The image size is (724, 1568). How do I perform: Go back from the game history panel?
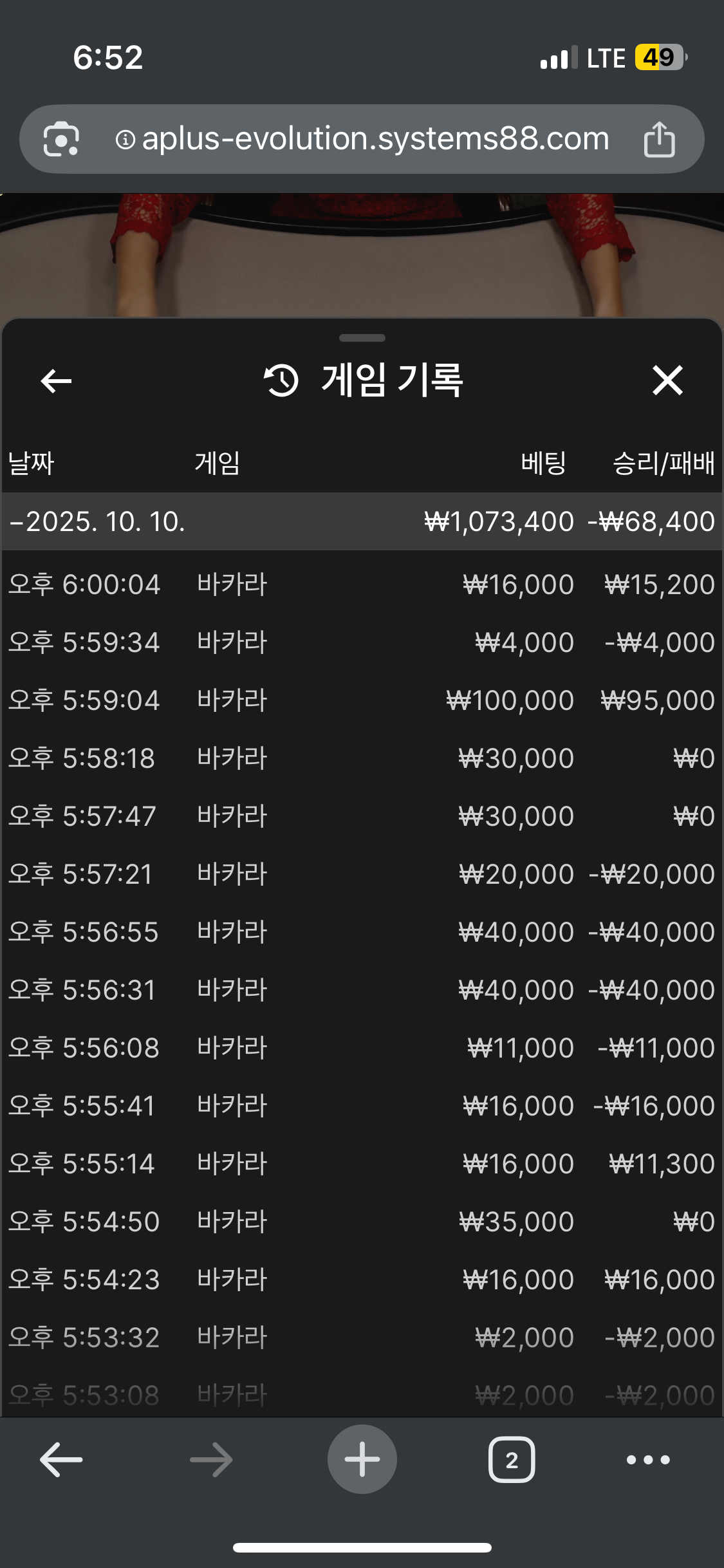pyautogui.click(x=56, y=380)
